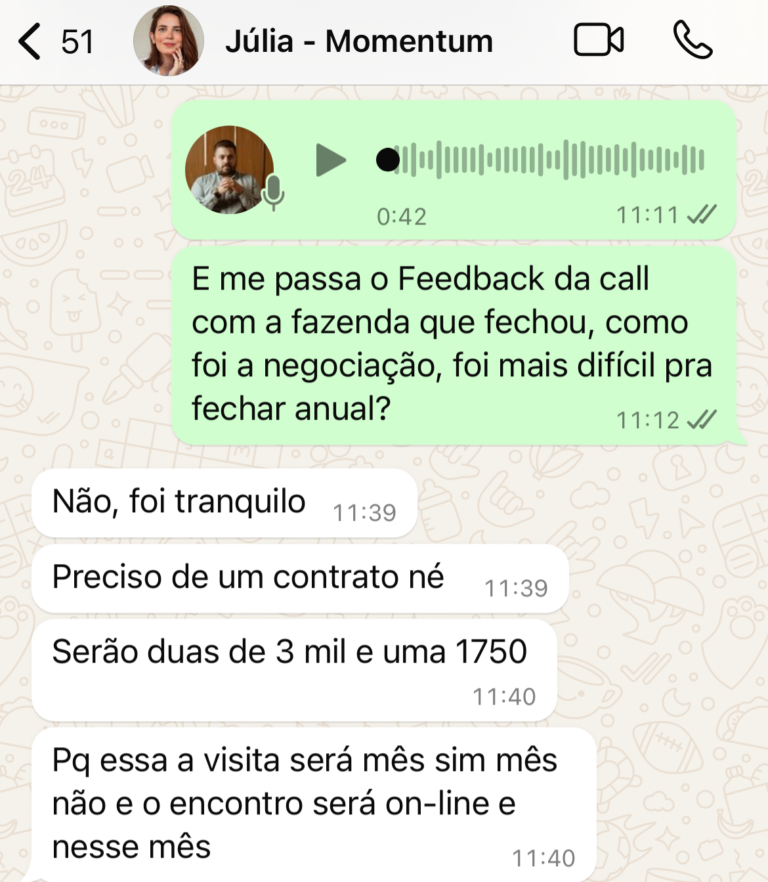Start a voice call with Júlia
Image resolution: width=768 pixels, height=882 pixels.
pyautogui.click(x=692, y=40)
